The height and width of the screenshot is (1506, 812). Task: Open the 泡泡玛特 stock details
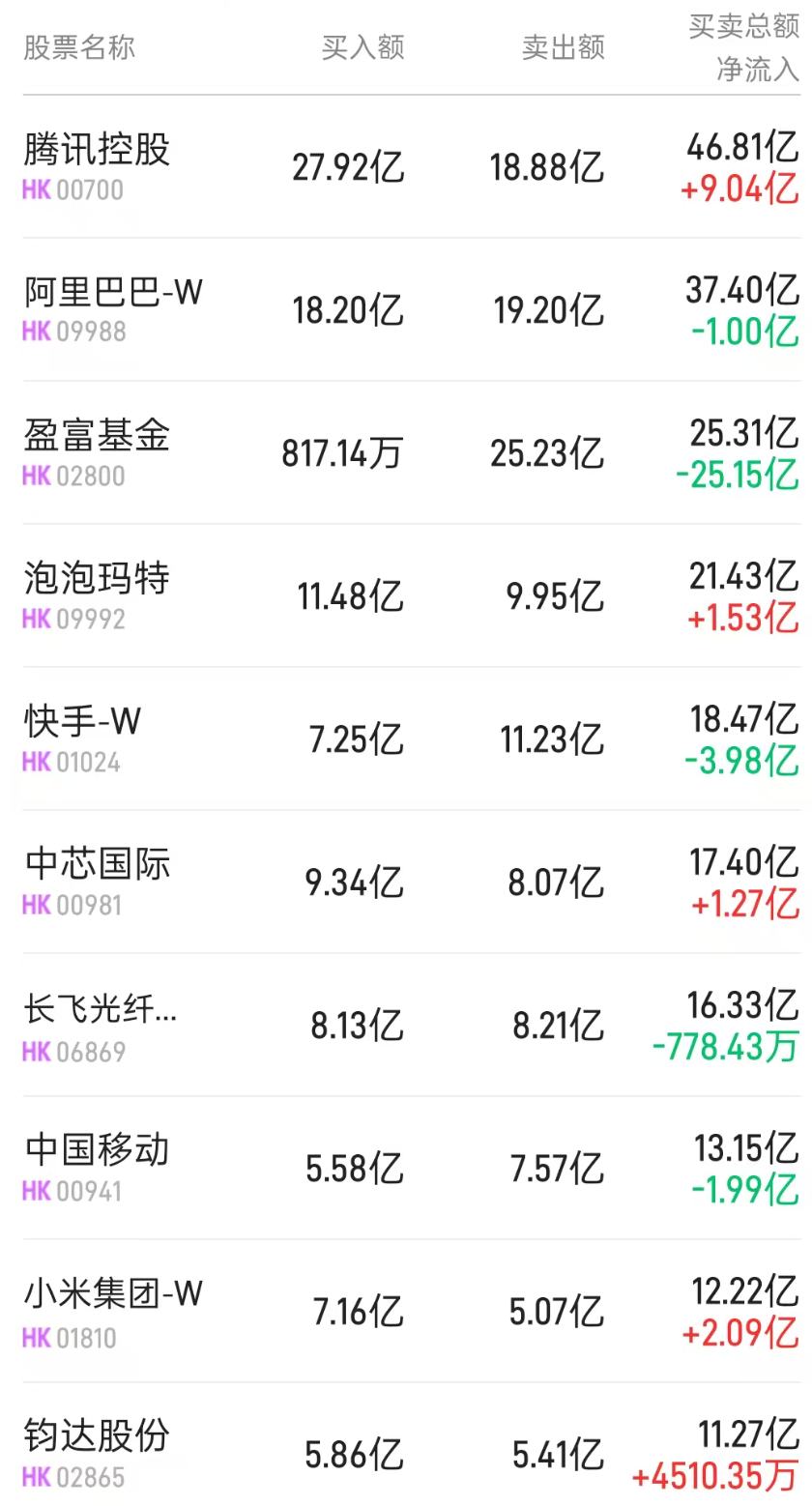click(97, 580)
